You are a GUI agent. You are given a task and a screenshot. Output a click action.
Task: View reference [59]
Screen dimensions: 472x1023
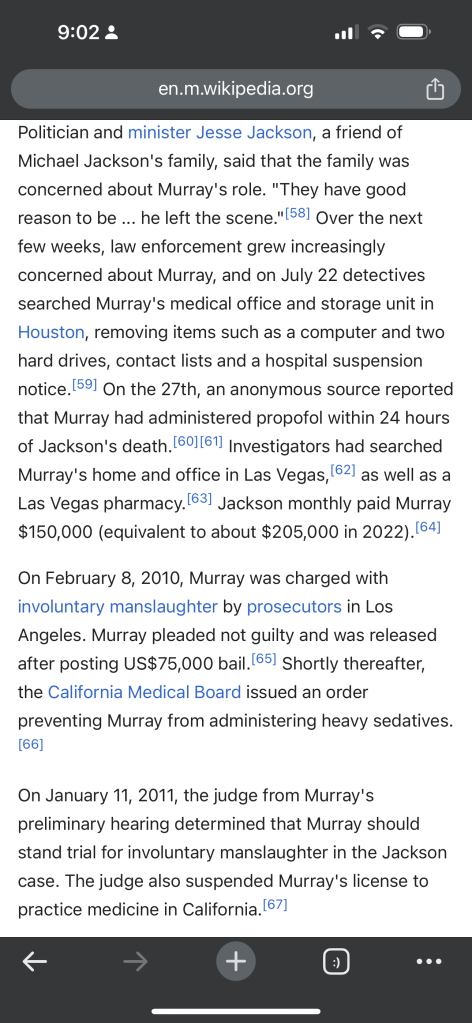(84, 385)
